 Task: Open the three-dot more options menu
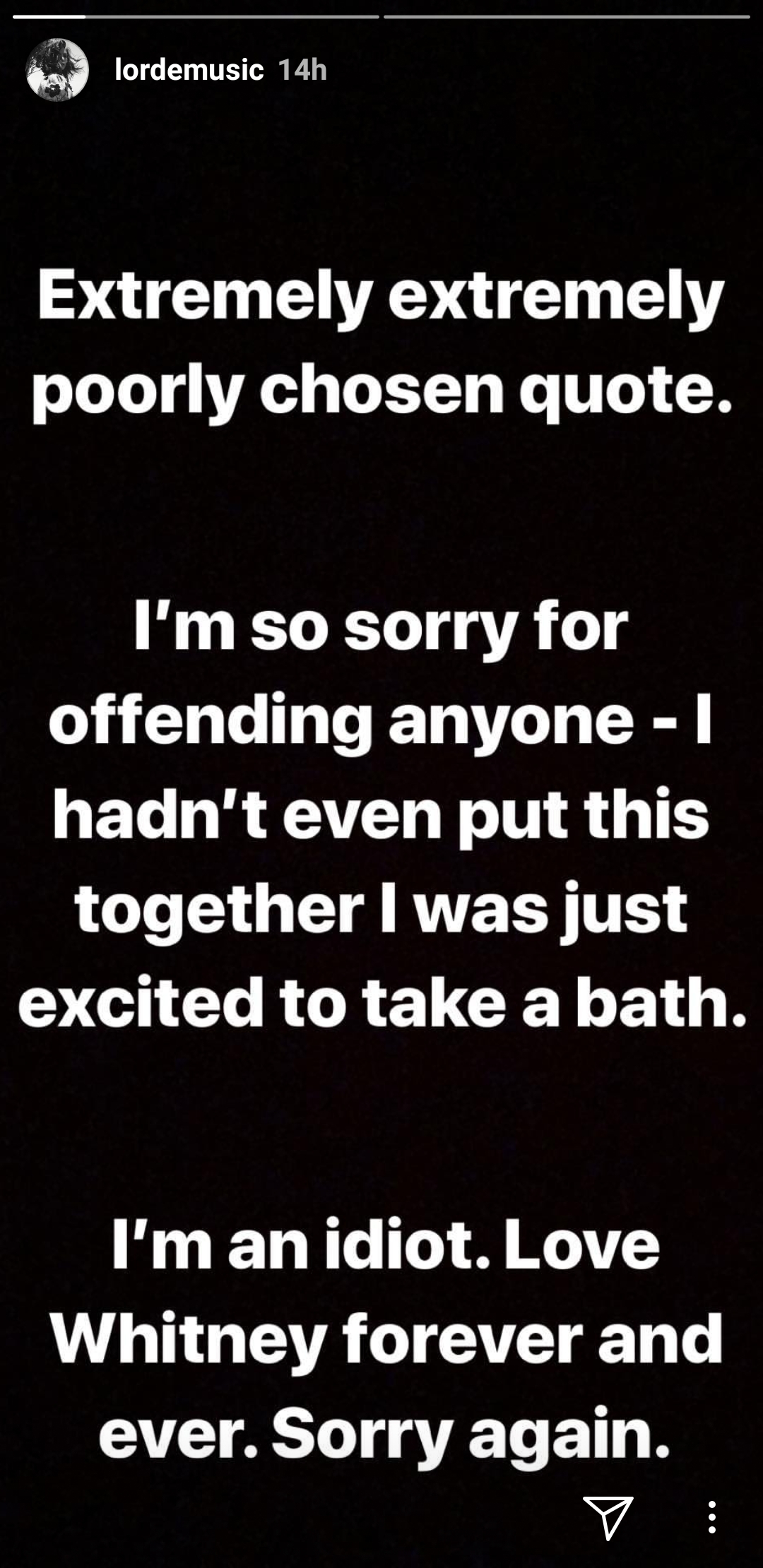click(x=711, y=1517)
